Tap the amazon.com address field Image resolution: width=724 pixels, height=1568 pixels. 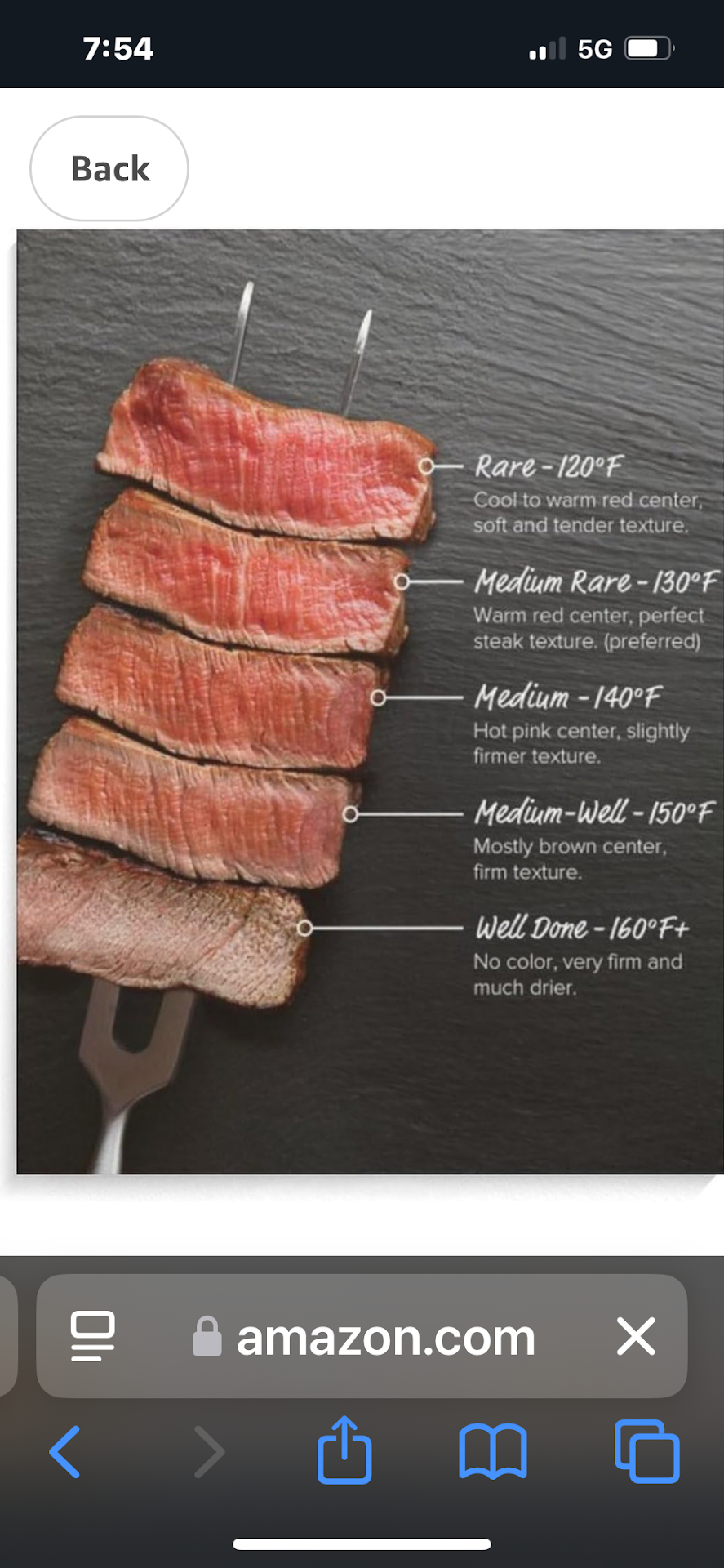[384, 1338]
